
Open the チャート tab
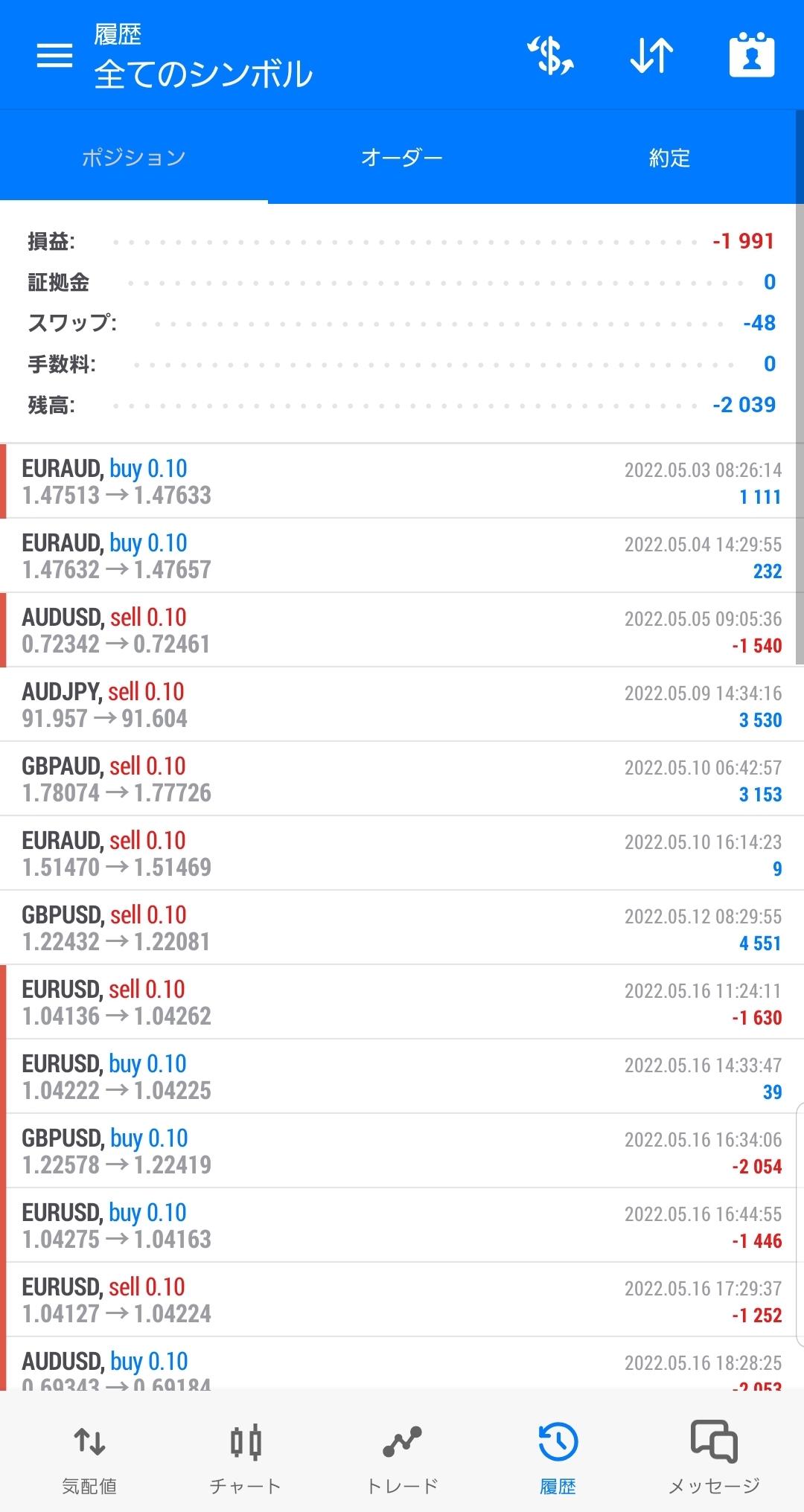[x=246, y=1458]
